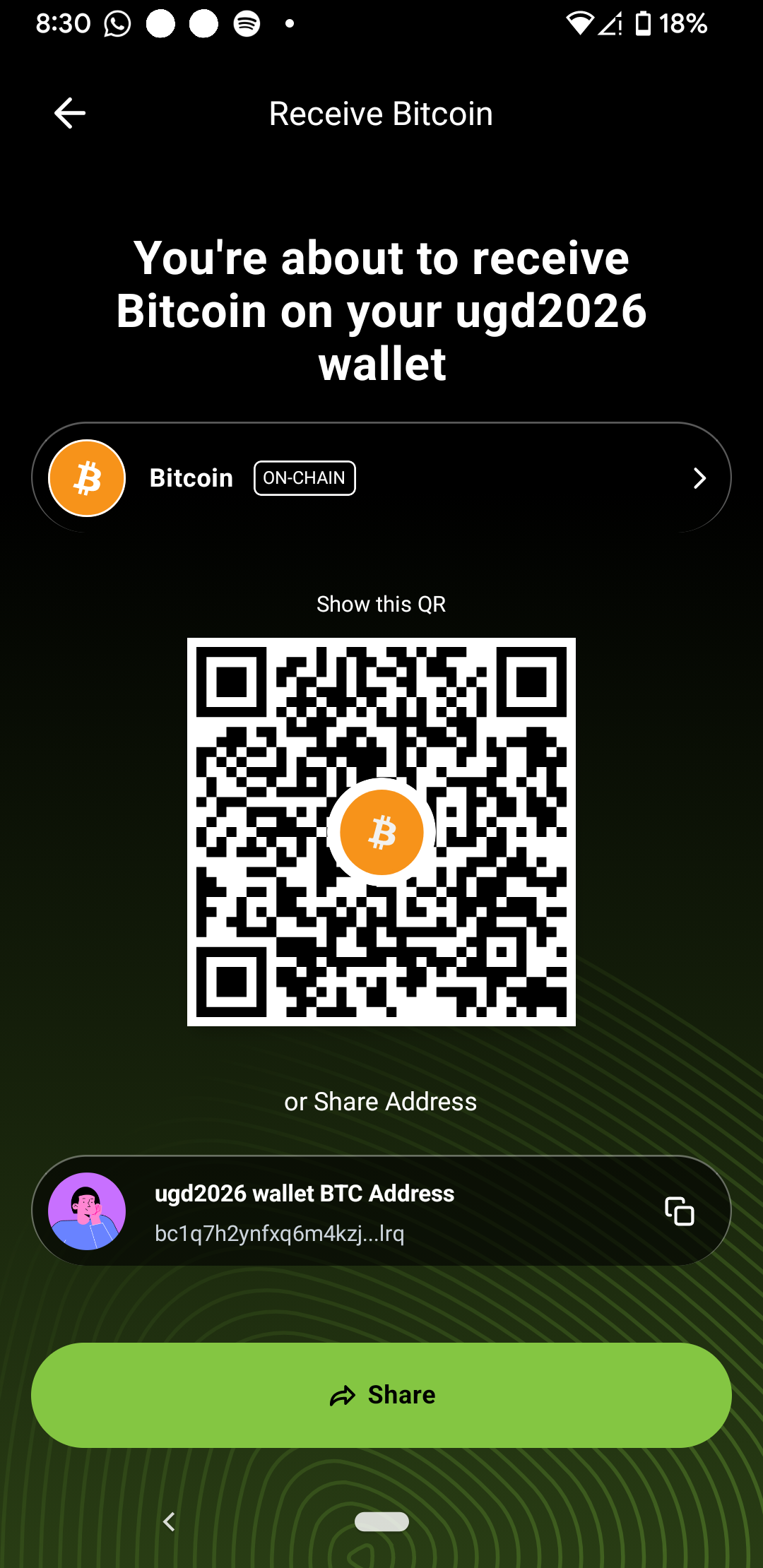This screenshot has width=763, height=1568.
Task: Open the Bitcoin ON-CHAIN network selector
Action: (381, 478)
